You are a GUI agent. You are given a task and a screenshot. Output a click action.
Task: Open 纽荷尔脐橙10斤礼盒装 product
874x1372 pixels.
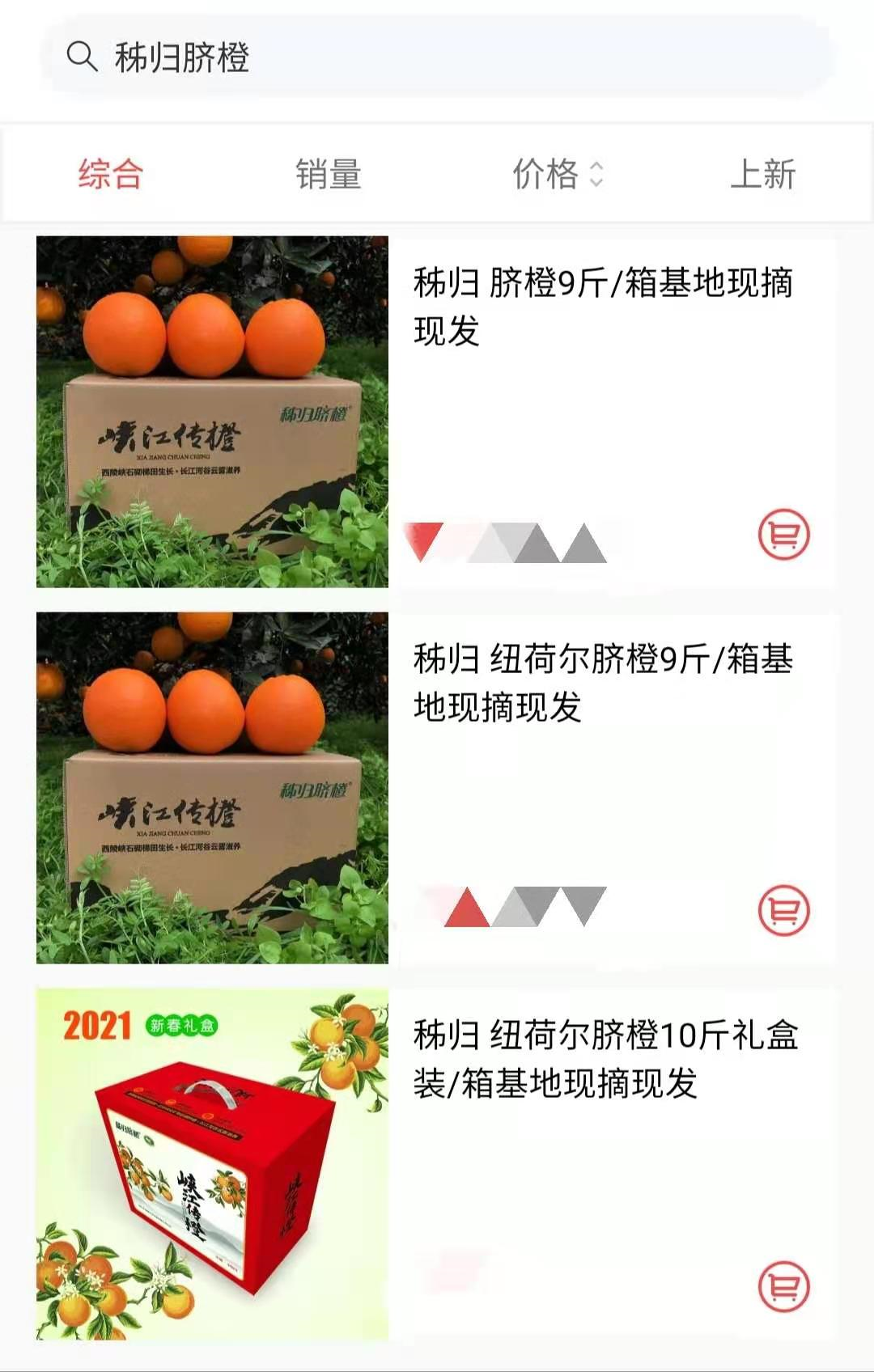(x=605, y=1058)
